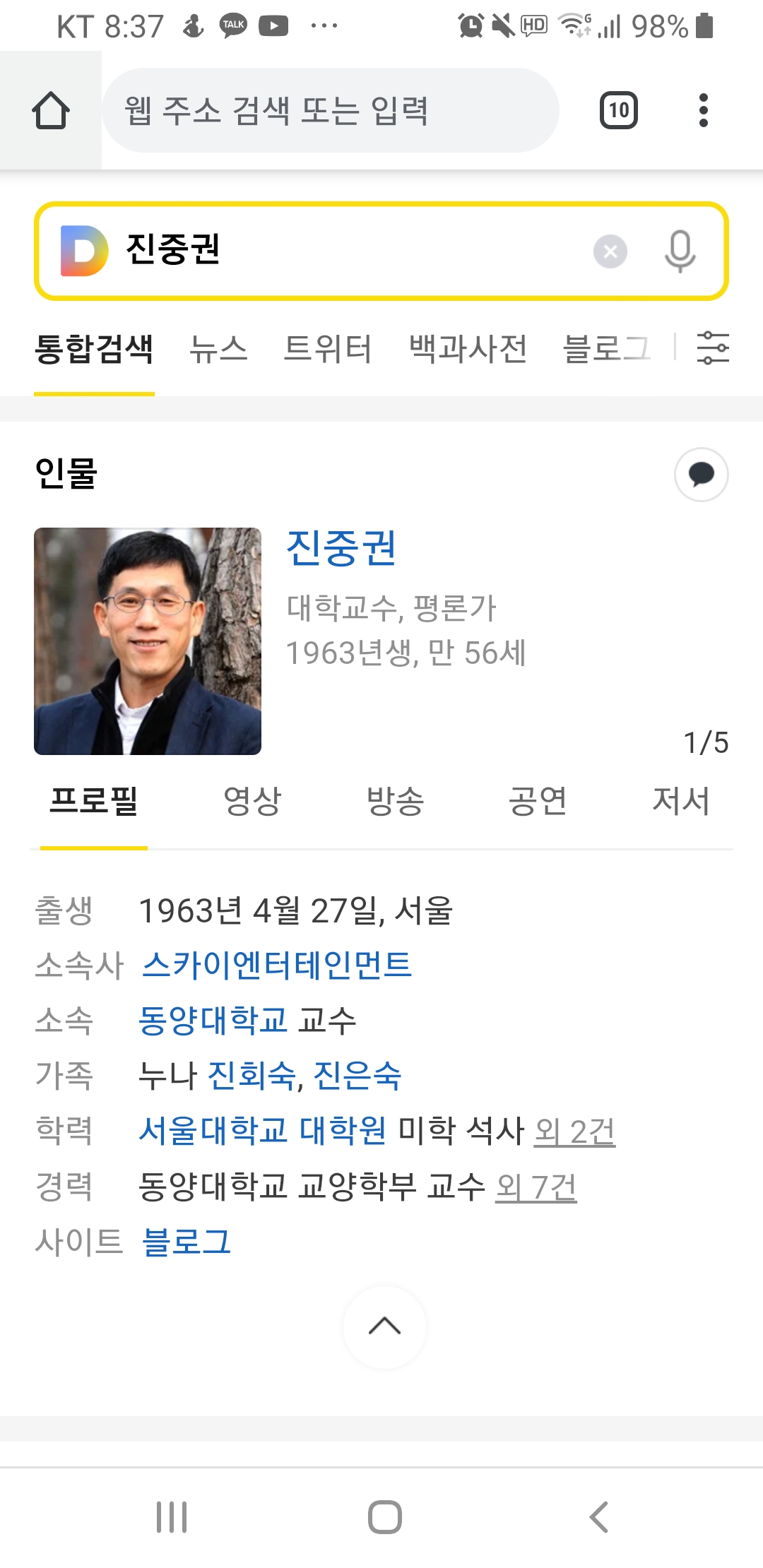Open the search filter options icon

(712, 348)
